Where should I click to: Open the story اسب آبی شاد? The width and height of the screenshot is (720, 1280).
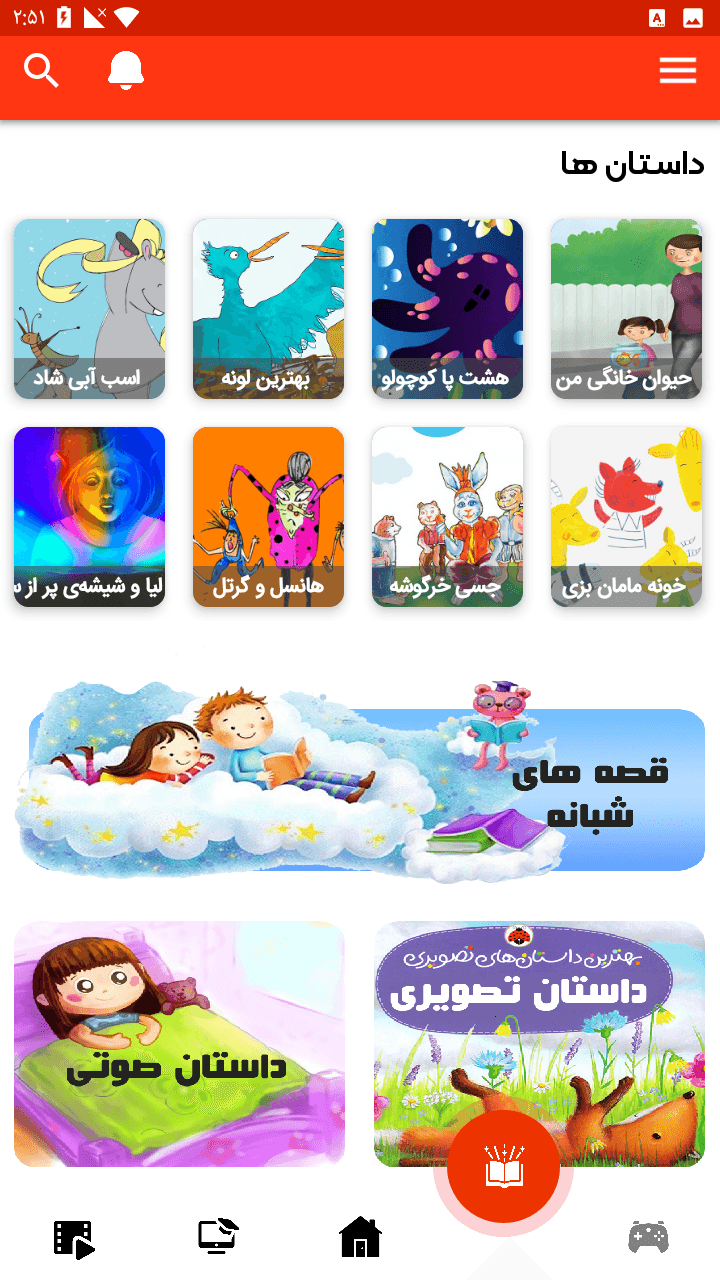point(89,308)
